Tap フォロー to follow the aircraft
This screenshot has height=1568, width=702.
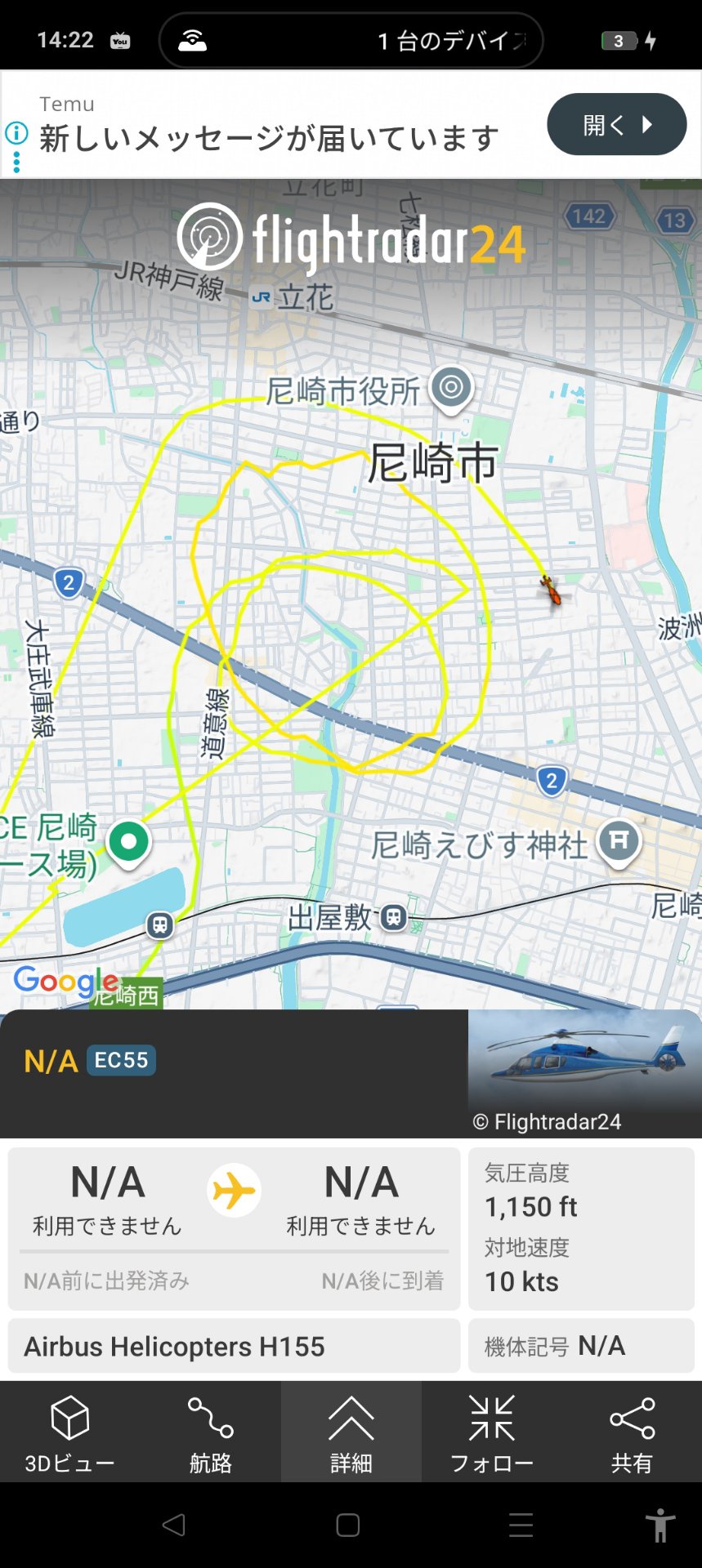click(491, 1432)
